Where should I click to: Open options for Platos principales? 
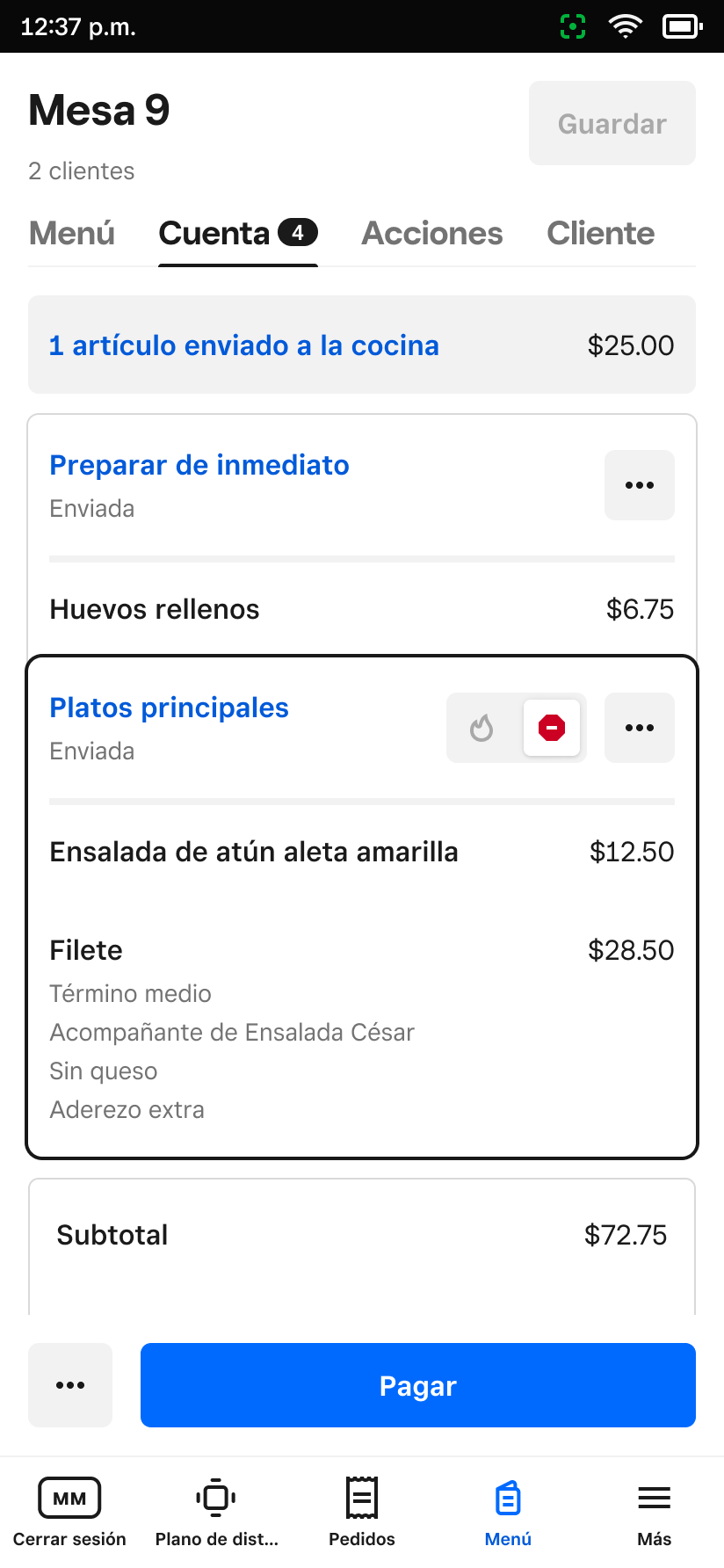tap(640, 728)
